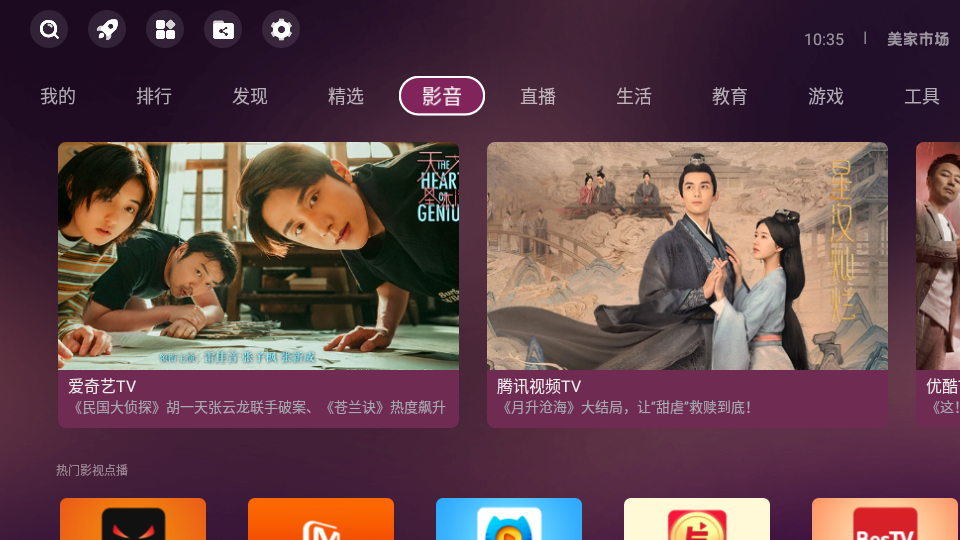Open the file share folder icon
This screenshot has height=540, width=960.
point(223,29)
